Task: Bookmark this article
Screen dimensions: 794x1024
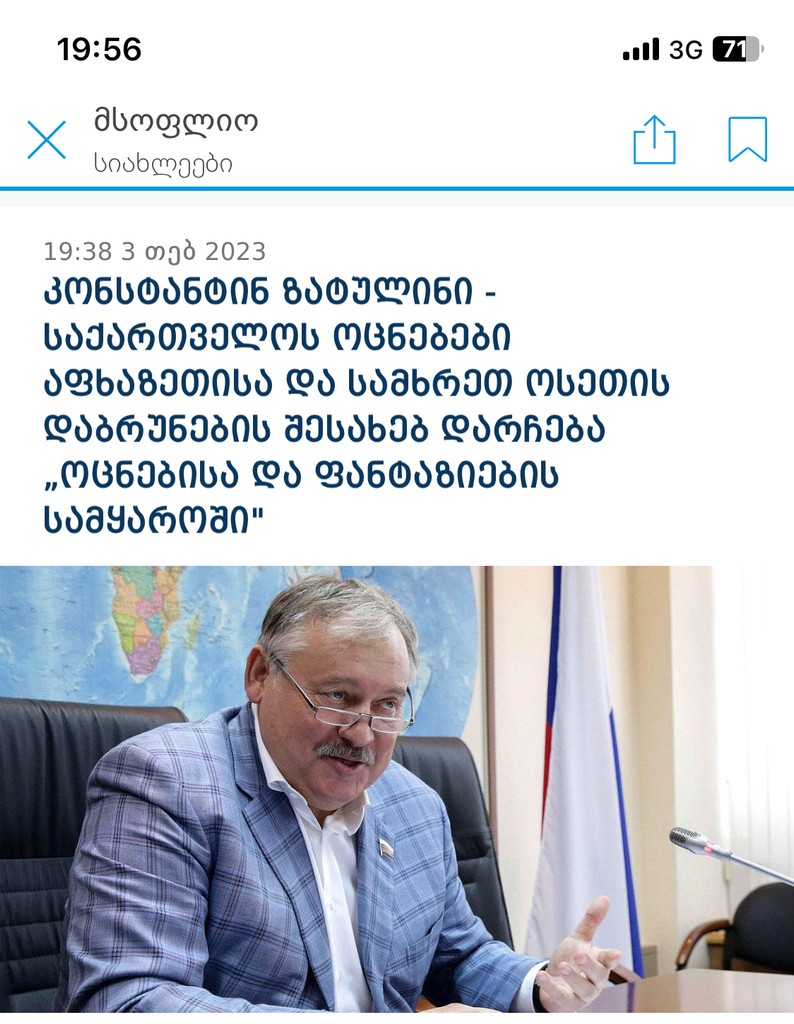Action: pyautogui.click(x=747, y=140)
